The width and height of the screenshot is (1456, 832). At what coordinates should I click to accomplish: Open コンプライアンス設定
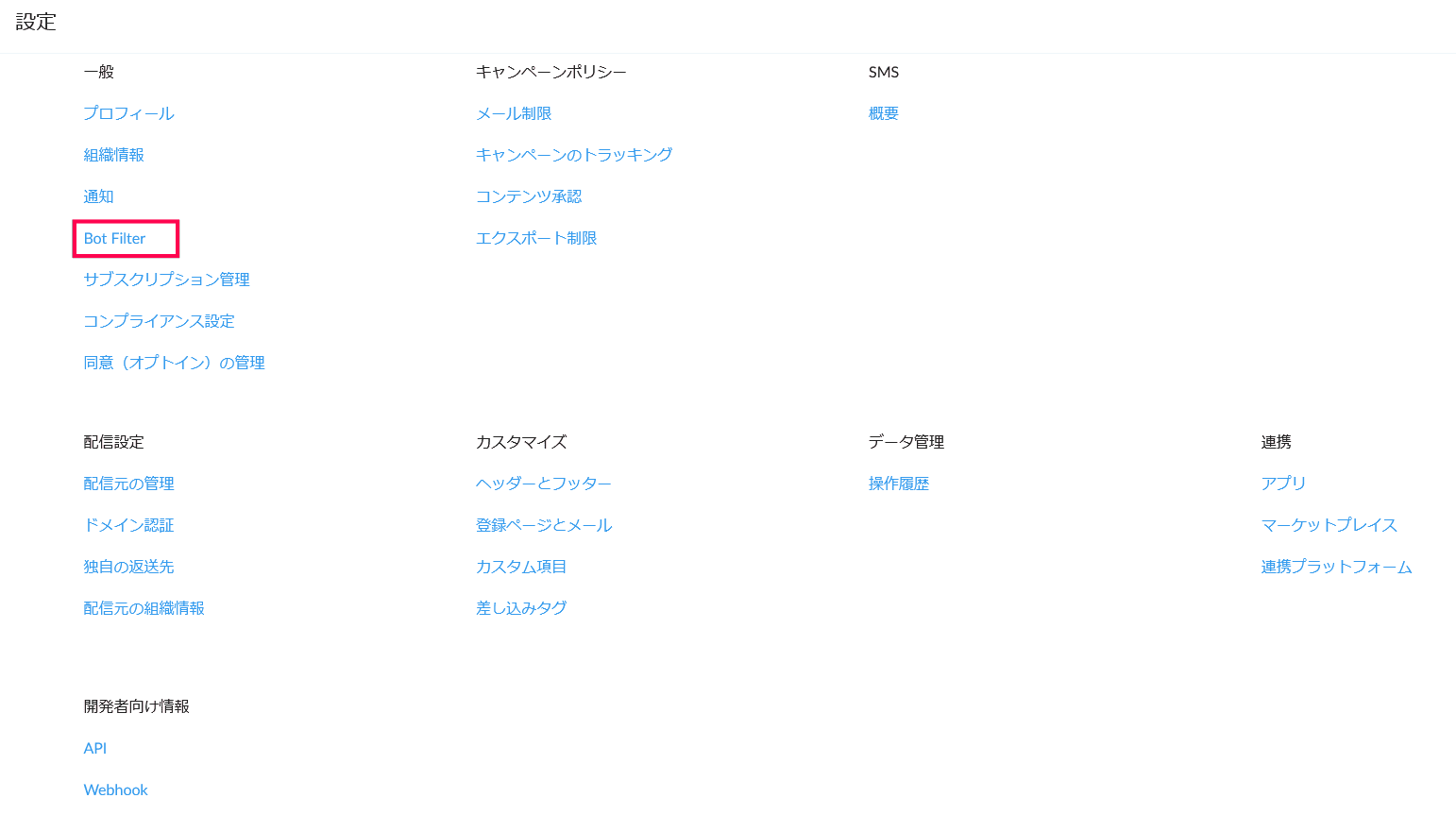(x=159, y=321)
